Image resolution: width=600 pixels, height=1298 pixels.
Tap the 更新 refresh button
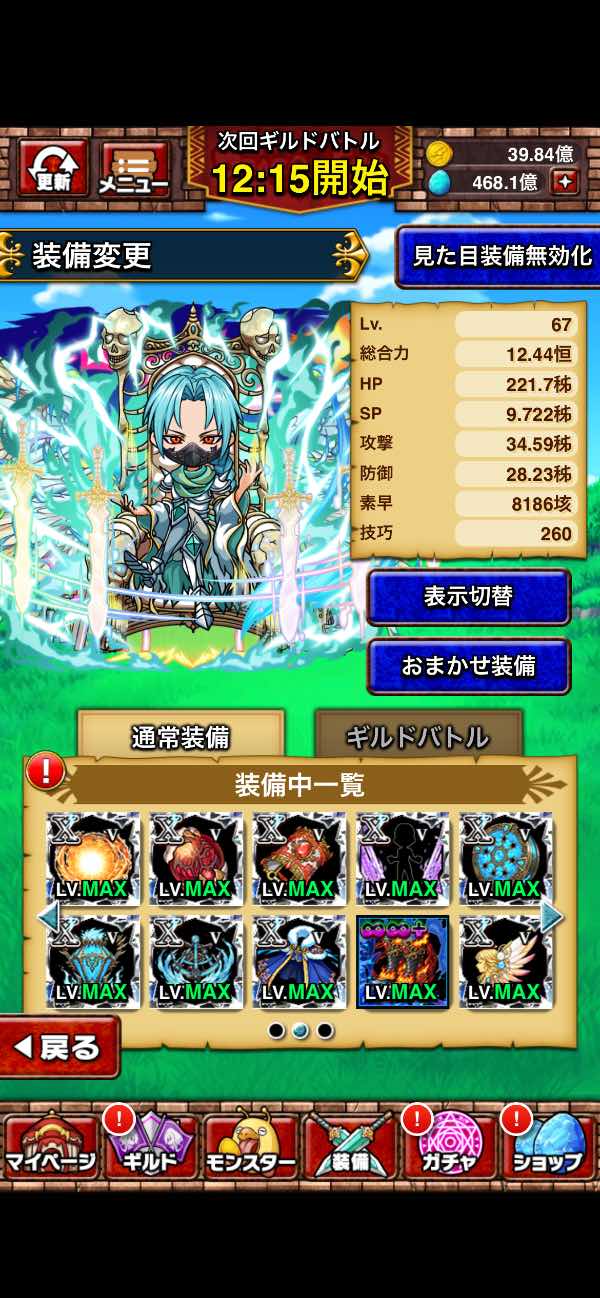(x=53, y=167)
